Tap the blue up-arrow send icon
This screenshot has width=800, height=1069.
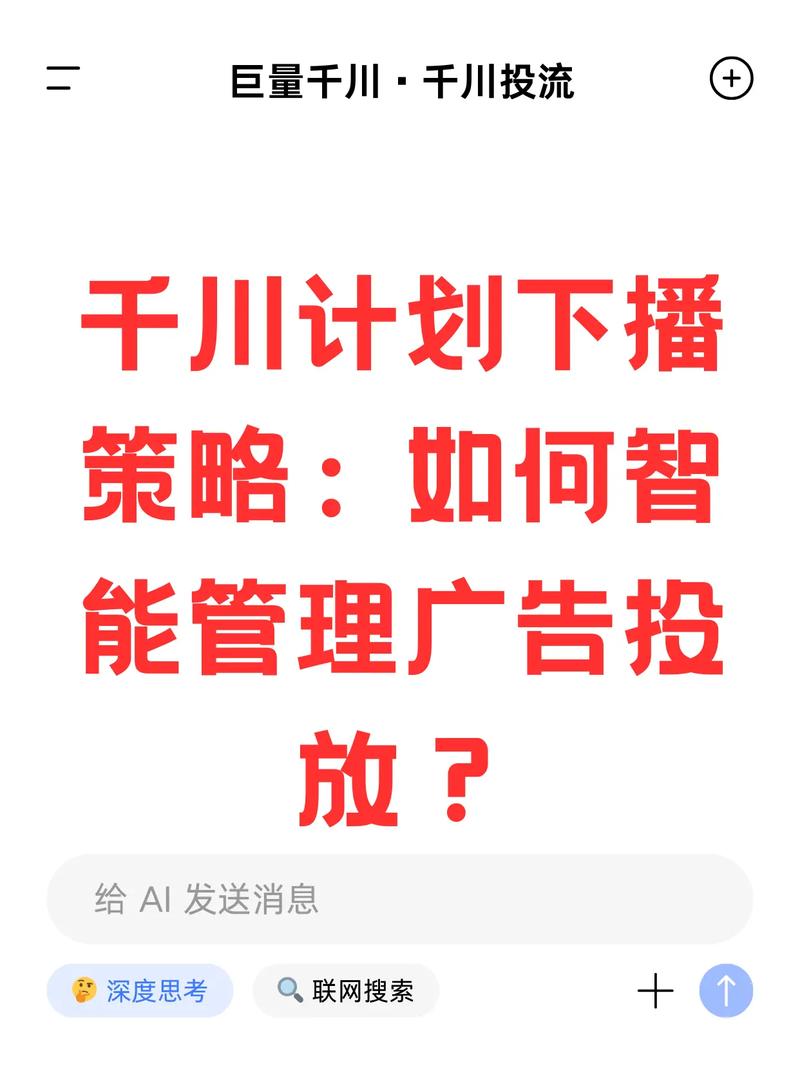[x=727, y=990]
